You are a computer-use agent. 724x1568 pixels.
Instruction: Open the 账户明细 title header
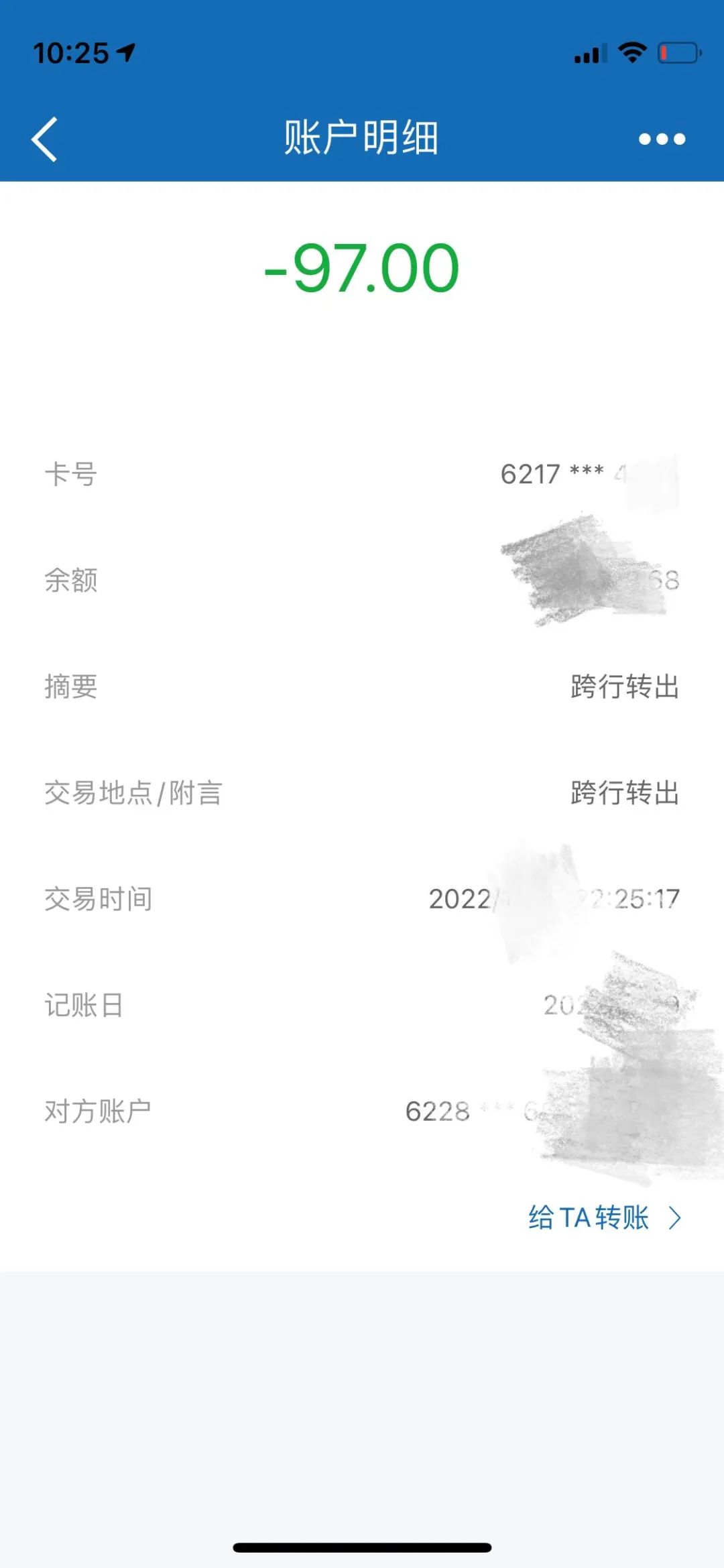[362, 139]
